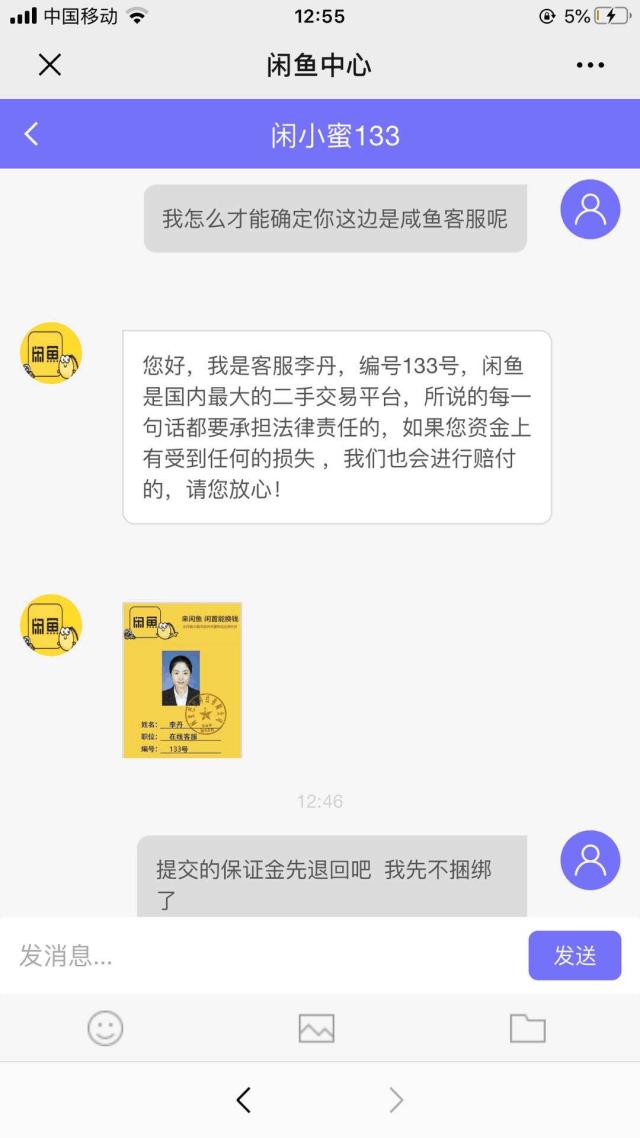Open the emoji picker
The height and width of the screenshot is (1138, 640).
(105, 1028)
